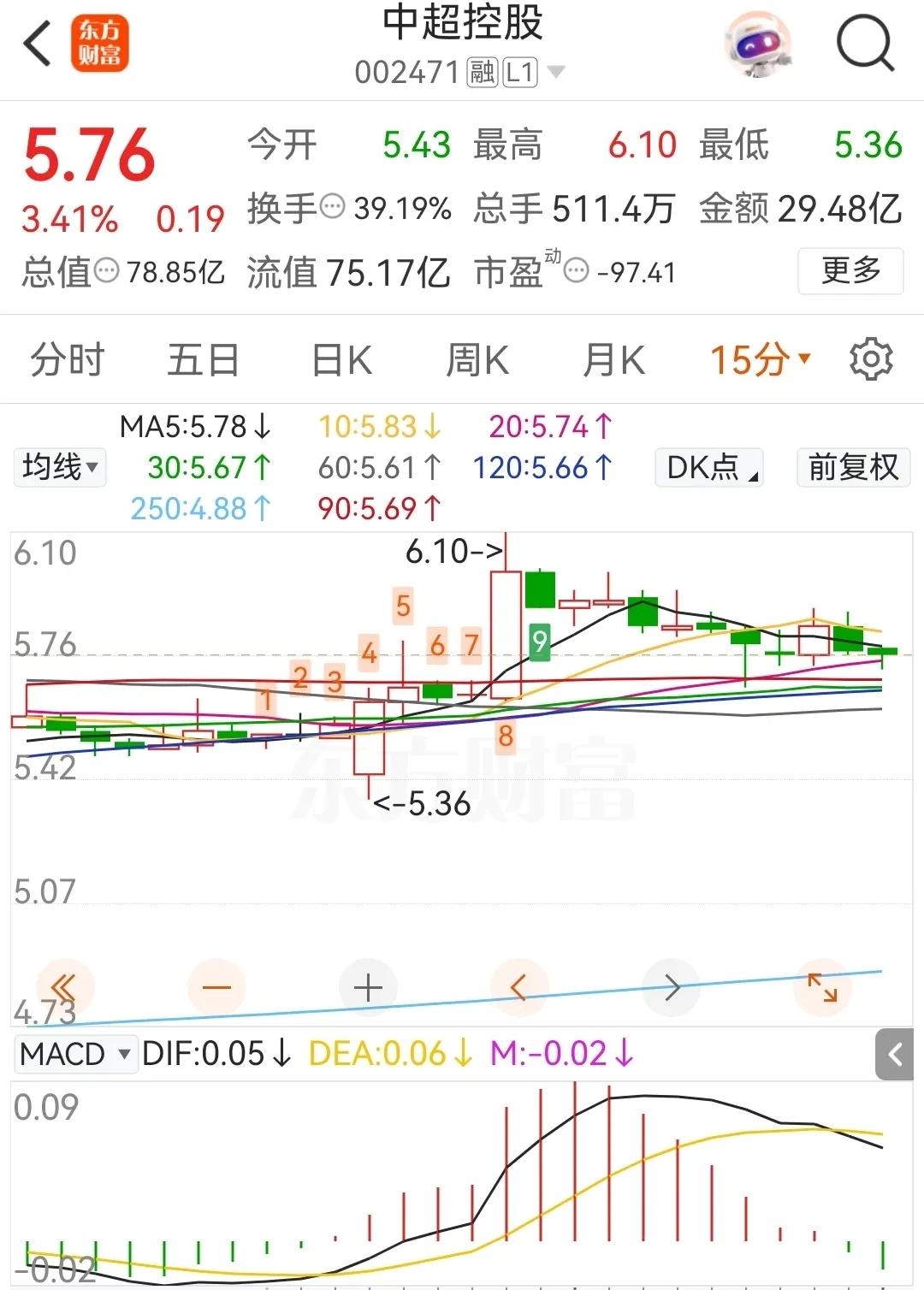The width and height of the screenshot is (924, 1290).
Task: Tap 更多 to view more stock data
Action: coord(850,270)
